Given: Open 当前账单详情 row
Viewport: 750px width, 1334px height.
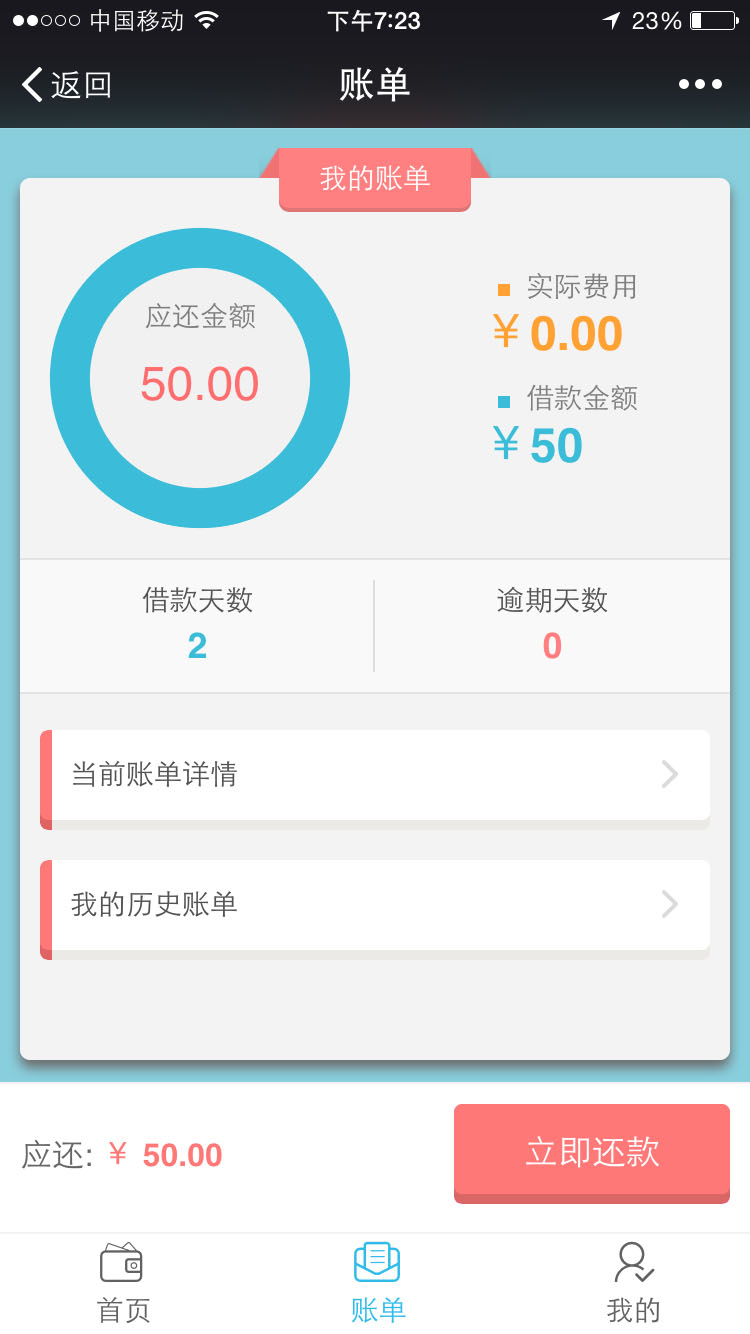Looking at the screenshot, I should click(375, 775).
